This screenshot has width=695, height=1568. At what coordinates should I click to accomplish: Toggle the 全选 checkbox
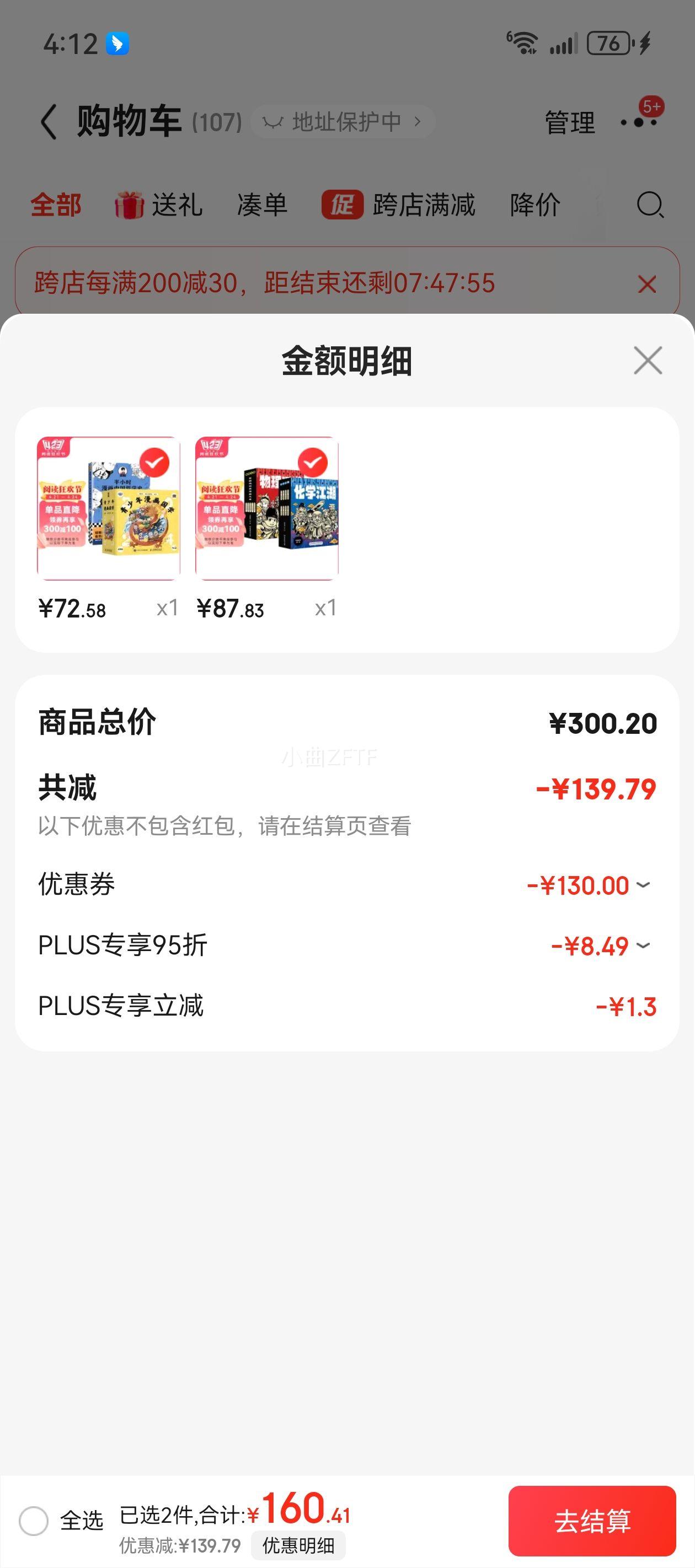[x=34, y=1521]
